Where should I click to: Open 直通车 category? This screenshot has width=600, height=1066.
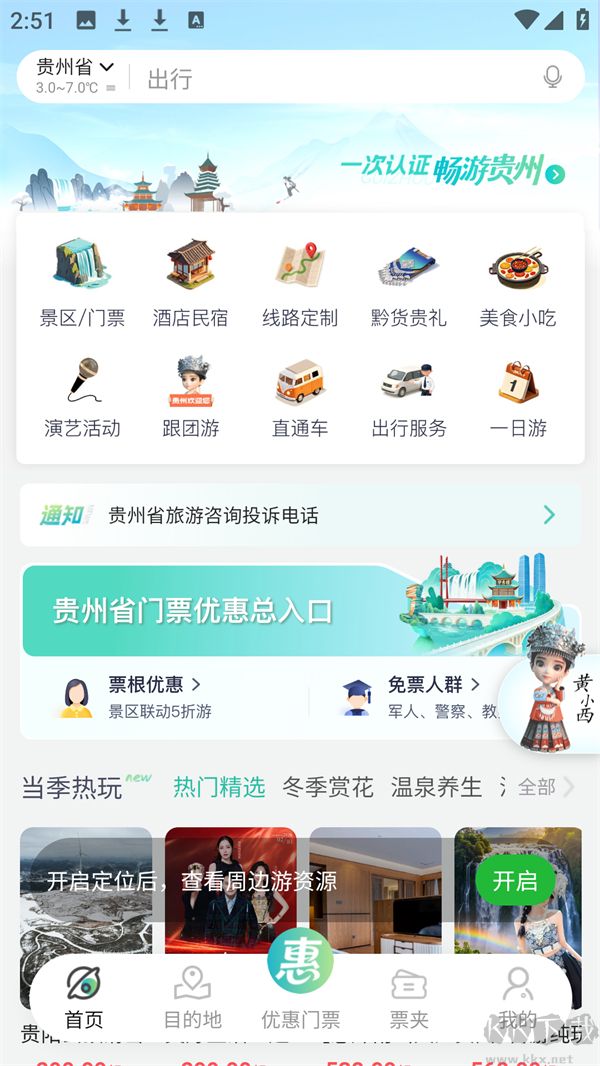pyautogui.click(x=300, y=397)
